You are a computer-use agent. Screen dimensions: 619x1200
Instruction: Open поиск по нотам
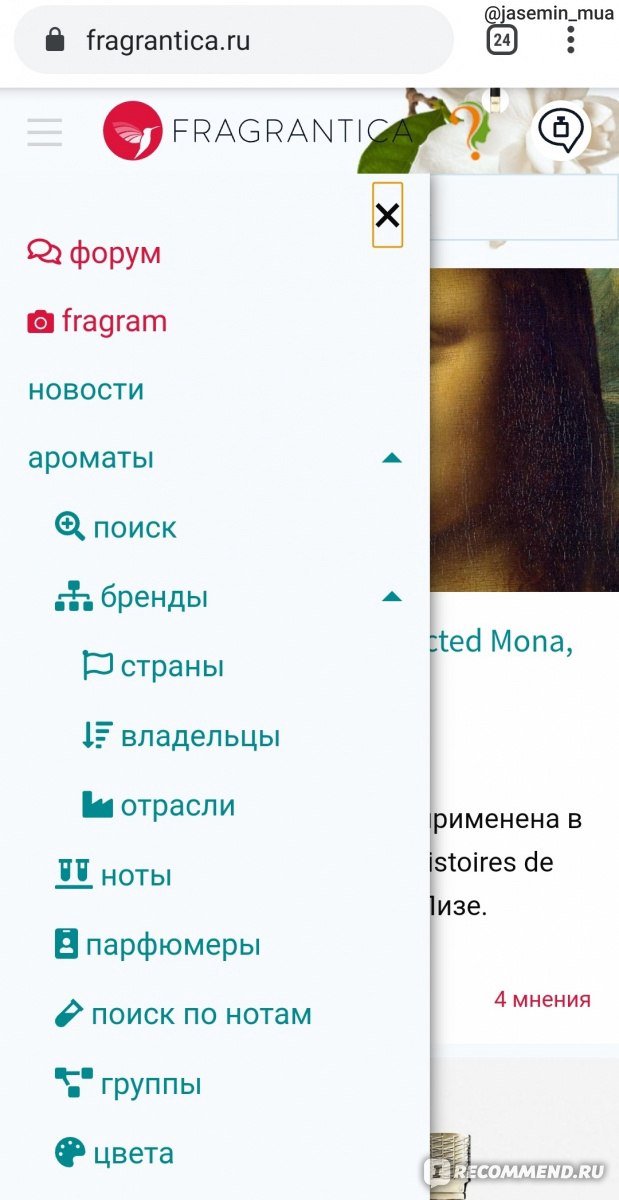pos(183,1015)
